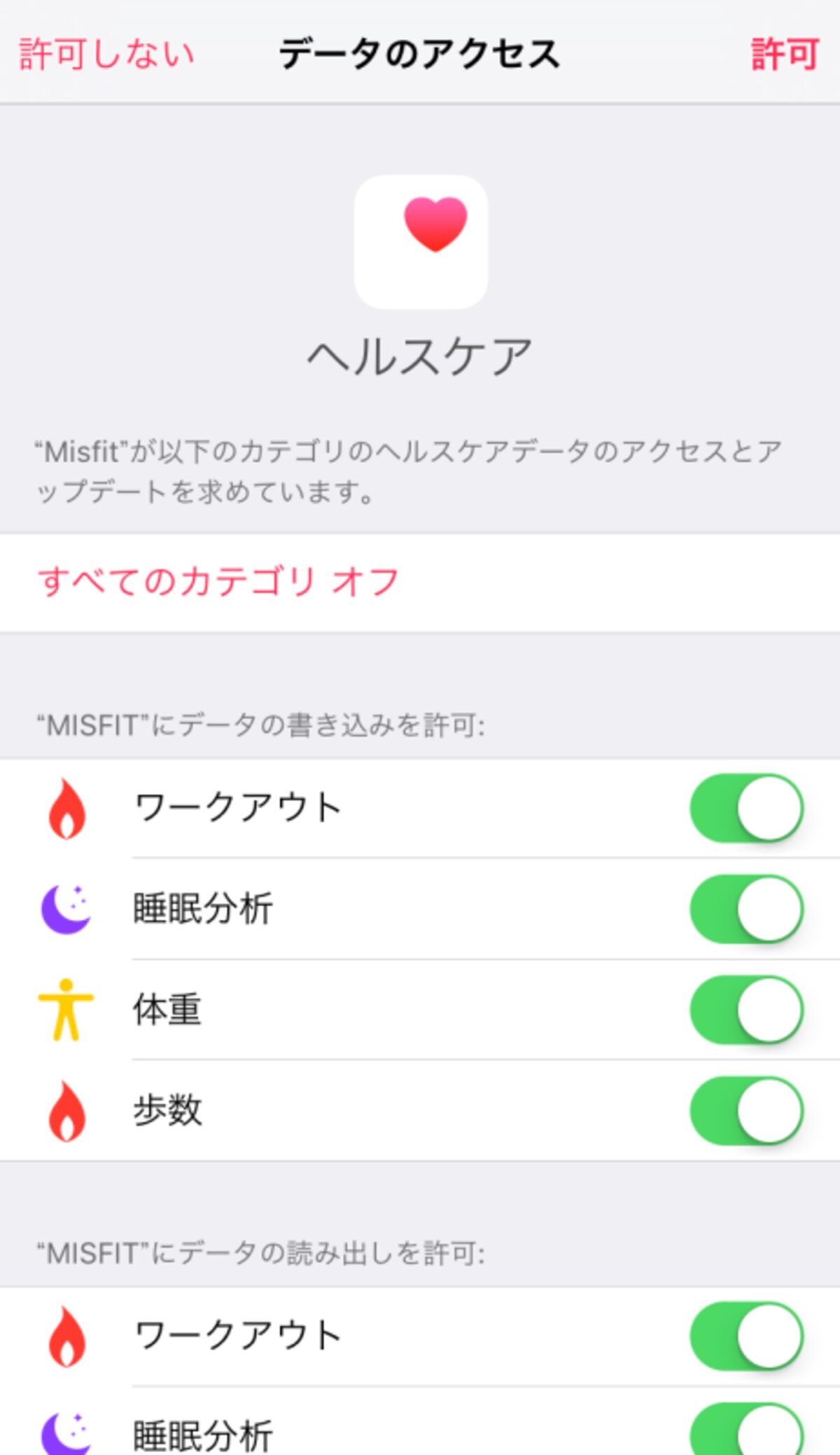The width and height of the screenshot is (840, 1455).
Task: Switch off 歩数 write permission
Action: tap(747, 1111)
